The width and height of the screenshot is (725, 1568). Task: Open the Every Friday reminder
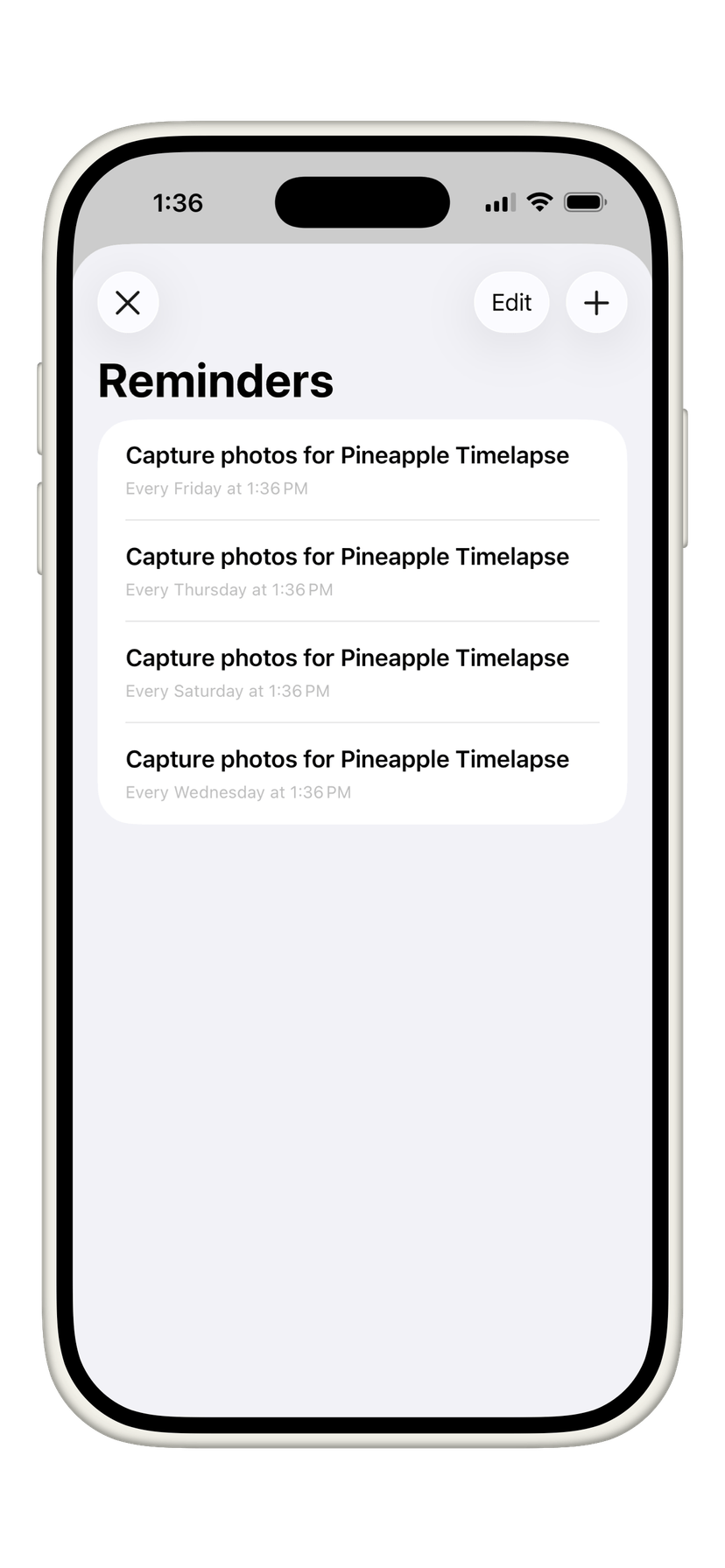click(362, 470)
